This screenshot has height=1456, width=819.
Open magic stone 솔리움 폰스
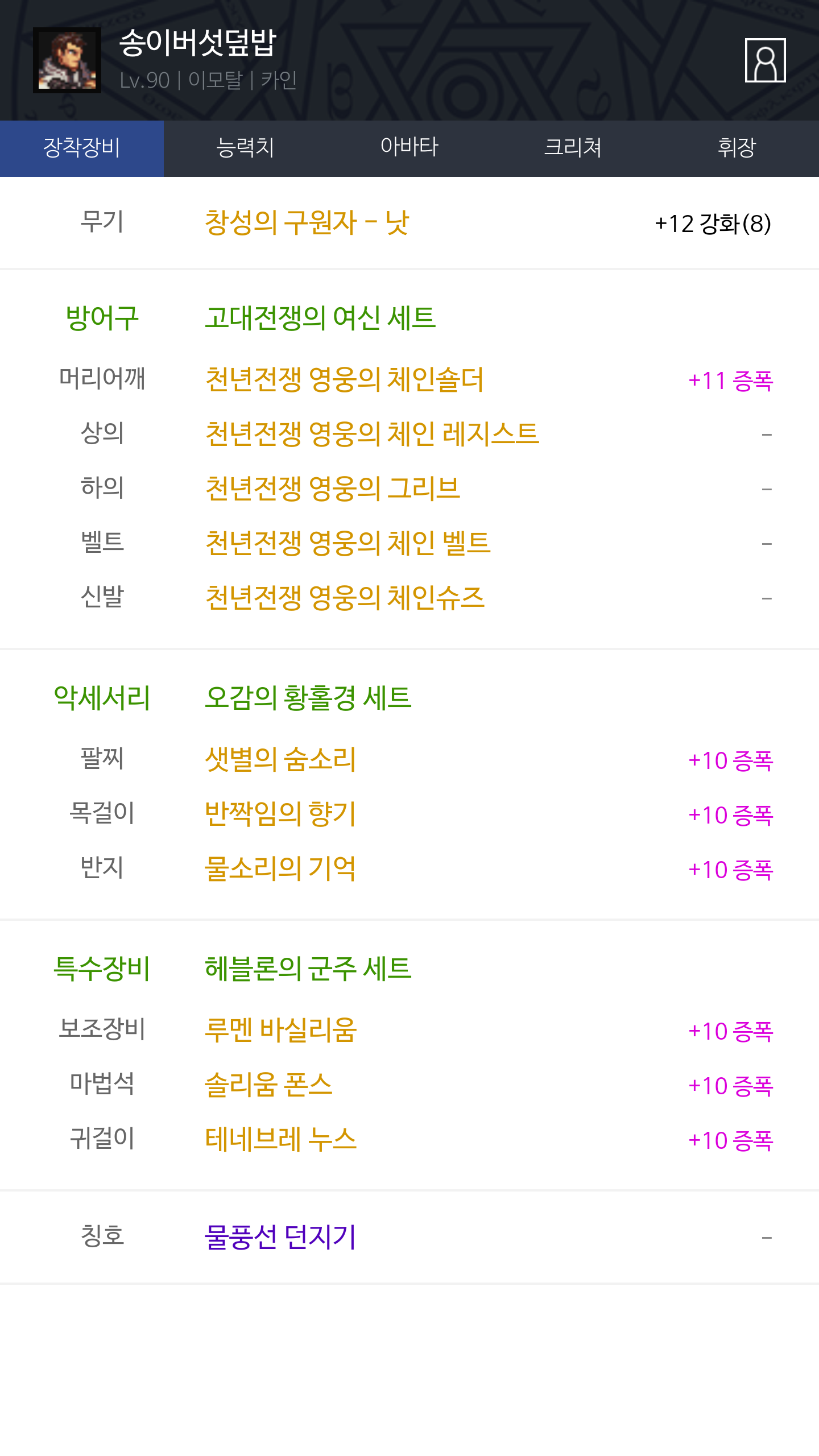tap(268, 1085)
